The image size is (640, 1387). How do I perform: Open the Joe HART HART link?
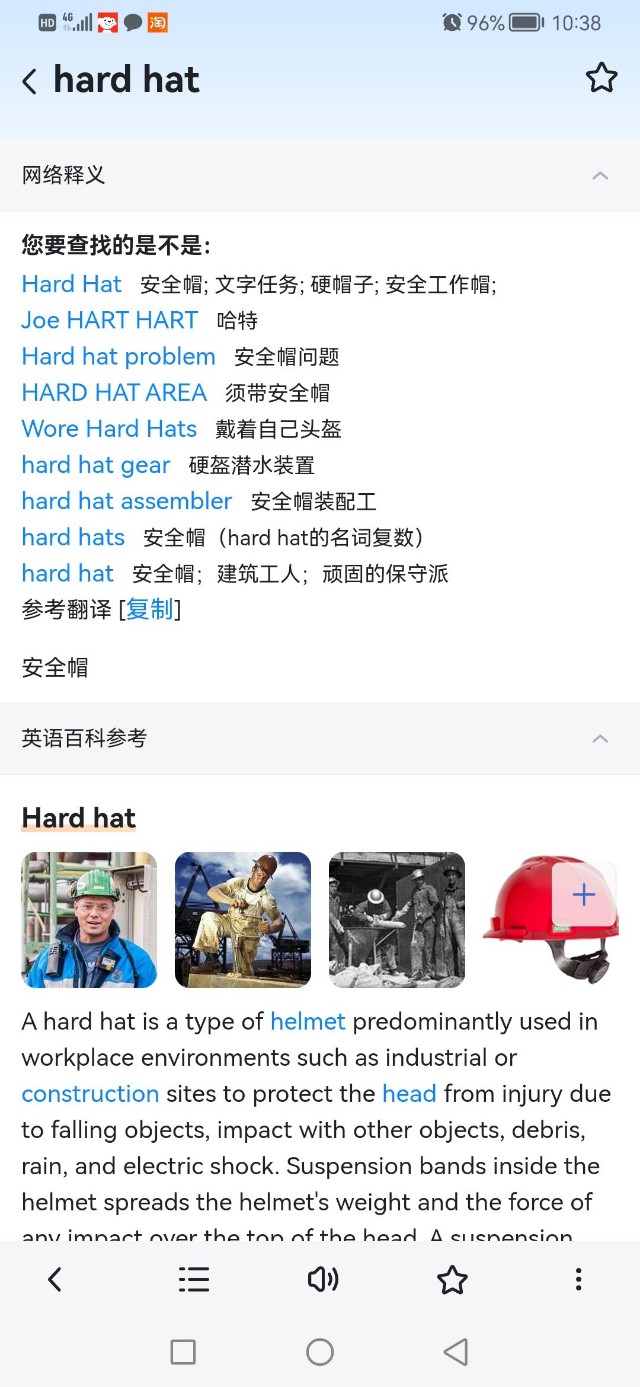pos(110,320)
